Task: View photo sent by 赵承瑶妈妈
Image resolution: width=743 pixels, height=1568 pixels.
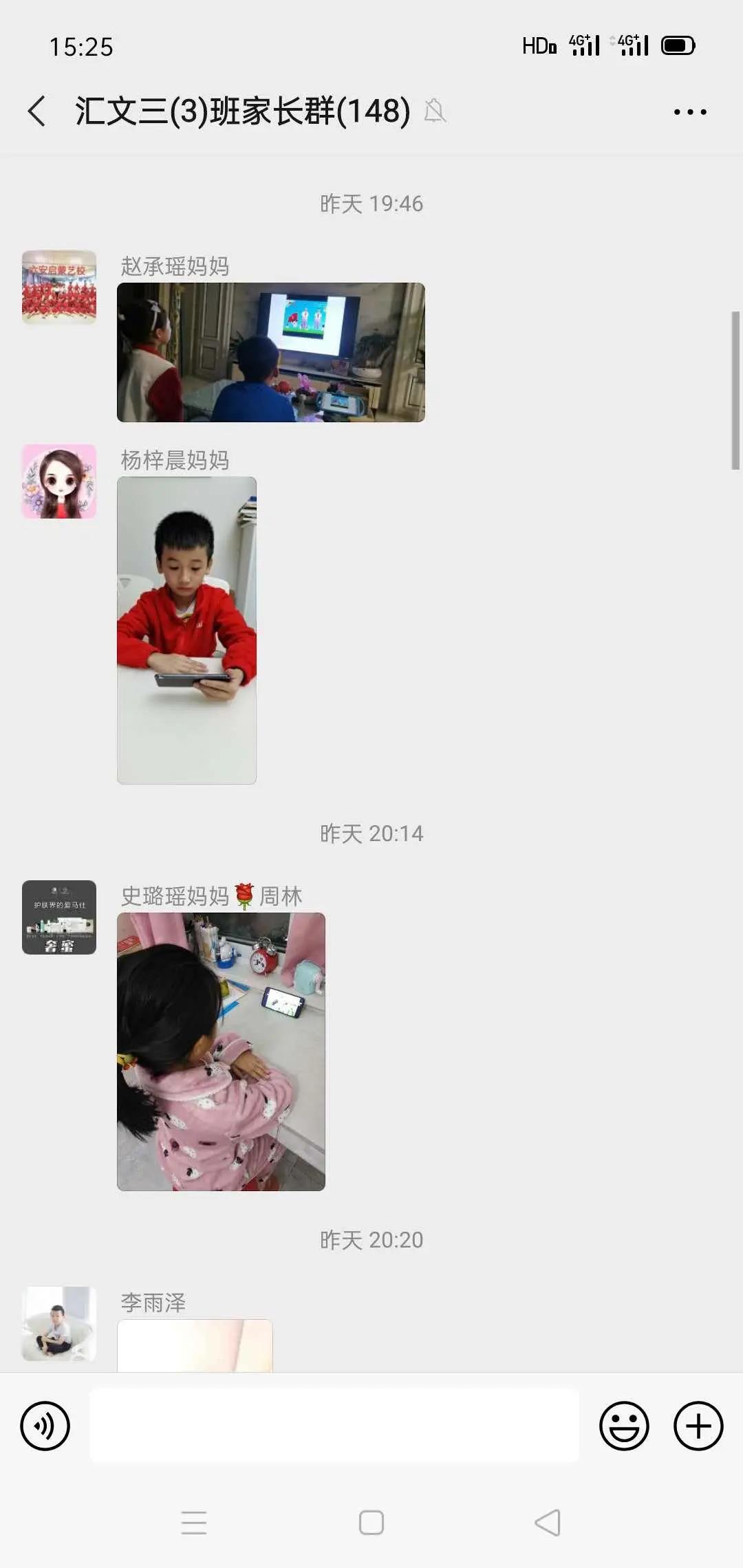Action: pyautogui.click(x=271, y=352)
